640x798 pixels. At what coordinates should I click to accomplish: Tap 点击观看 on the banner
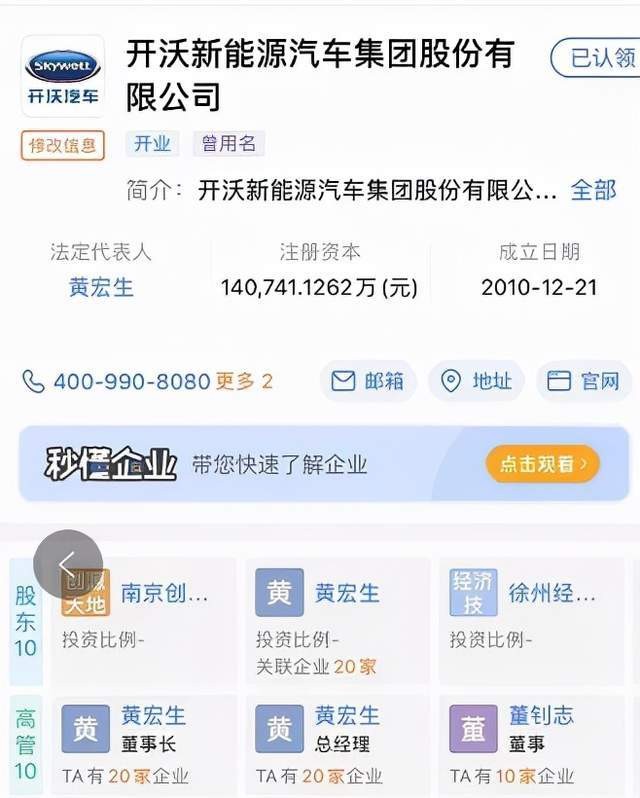tap(543, 464)
